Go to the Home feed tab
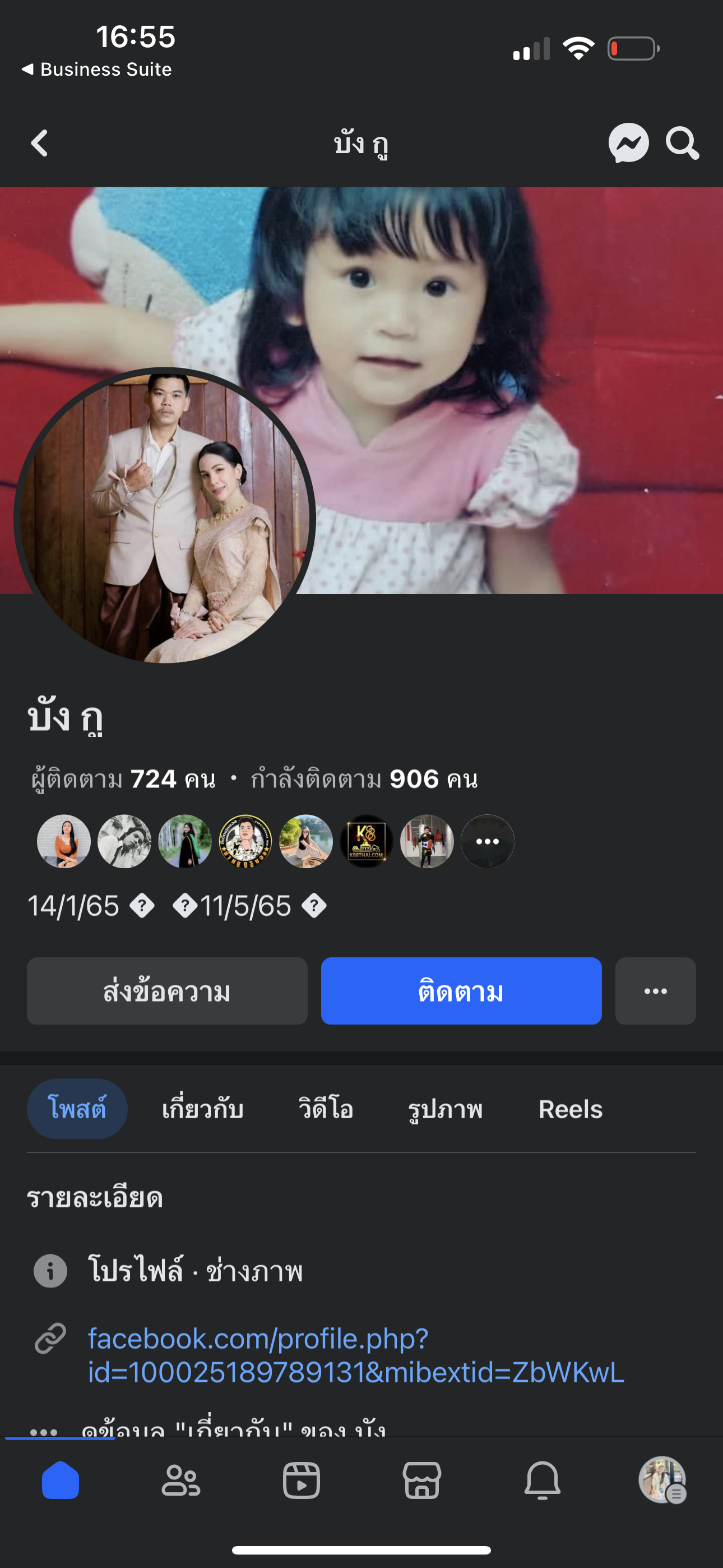 click(61, 1481)
